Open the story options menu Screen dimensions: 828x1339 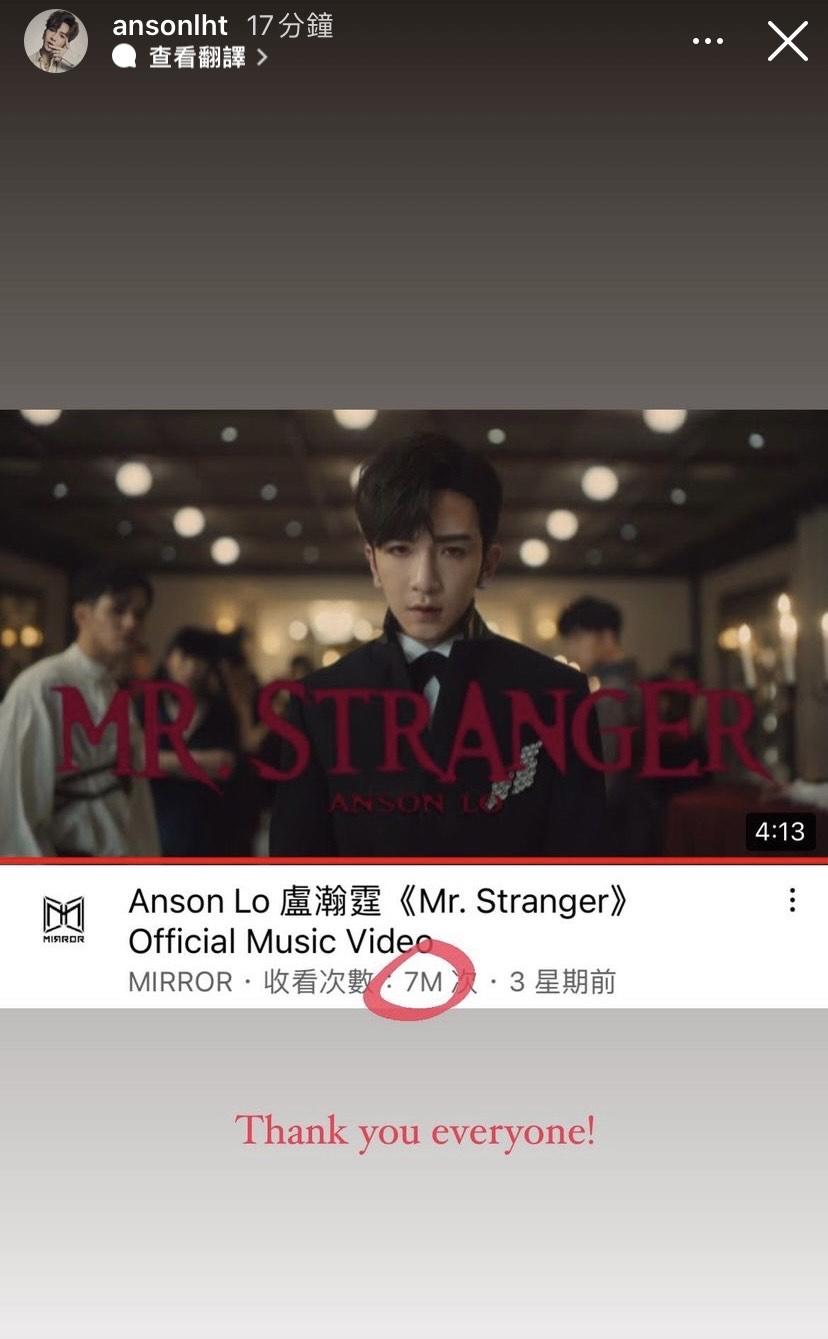pos(707,42)
